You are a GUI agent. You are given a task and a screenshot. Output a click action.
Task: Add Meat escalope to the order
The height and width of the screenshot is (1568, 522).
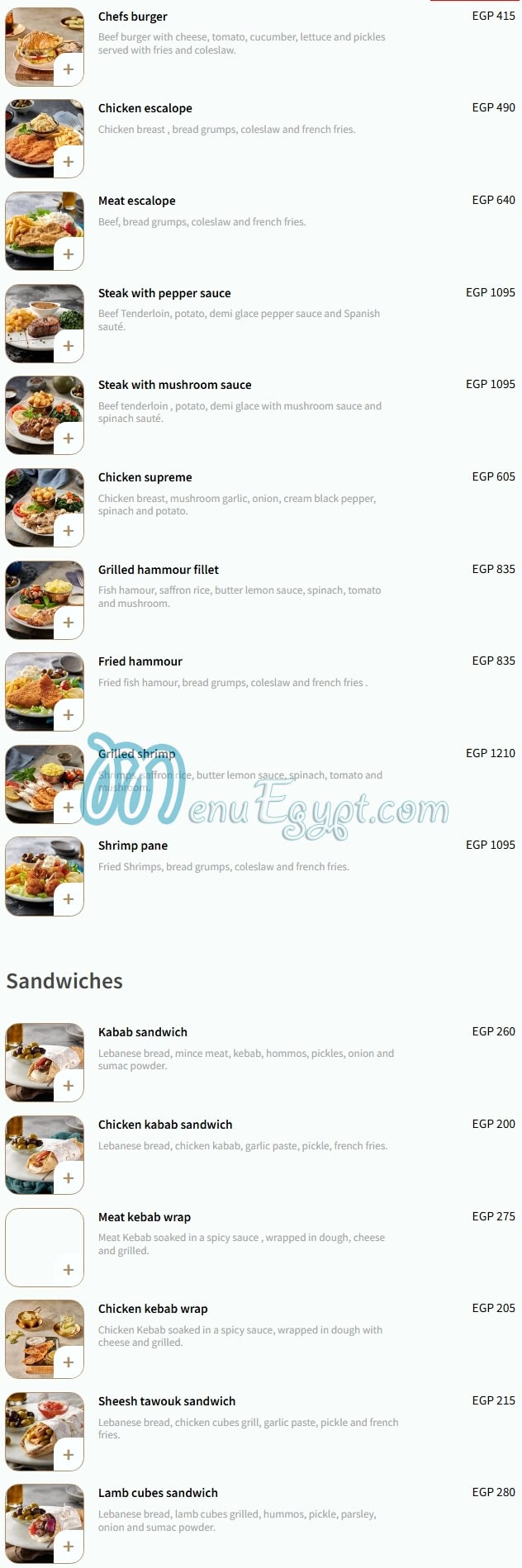coord(69,254)
